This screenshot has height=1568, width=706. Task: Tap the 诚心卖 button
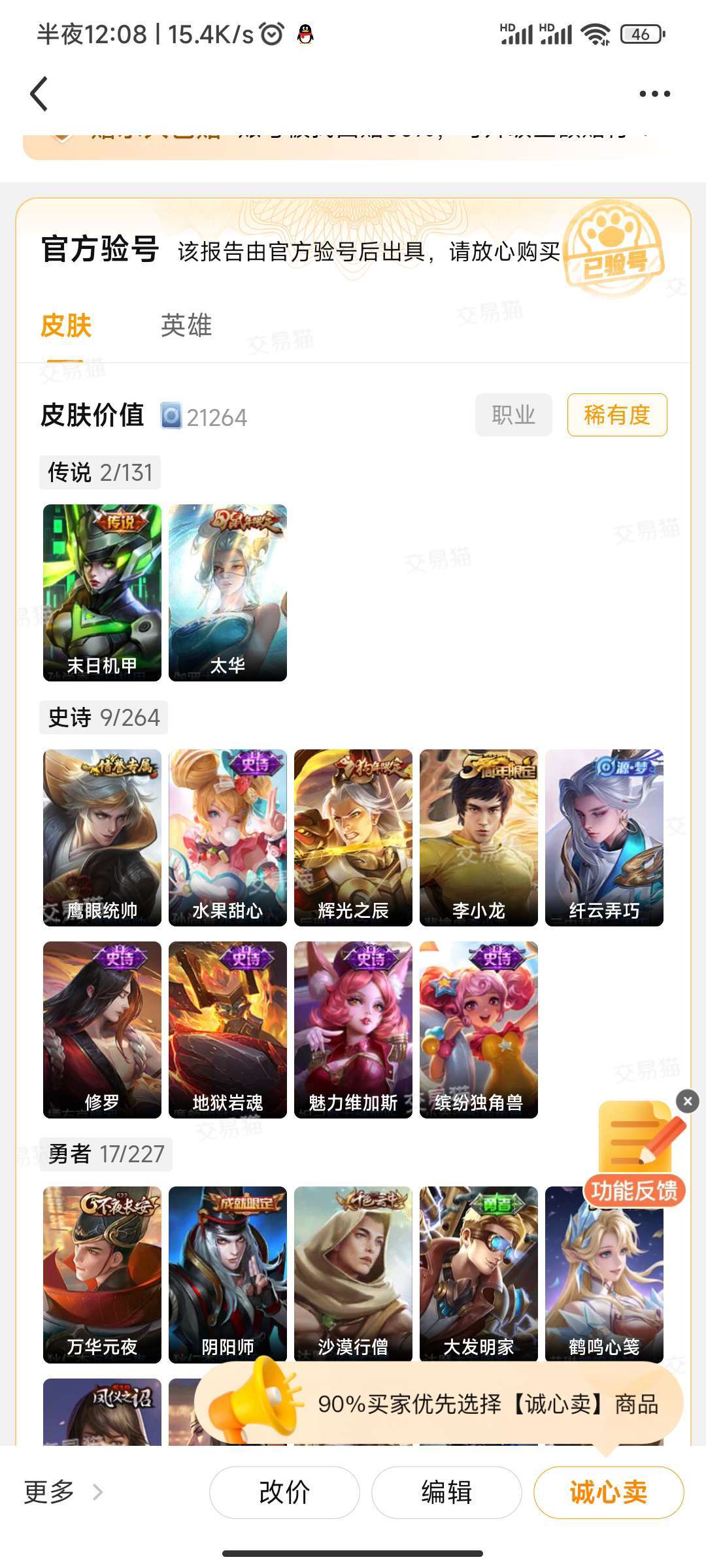click(x=609, y=1492)
